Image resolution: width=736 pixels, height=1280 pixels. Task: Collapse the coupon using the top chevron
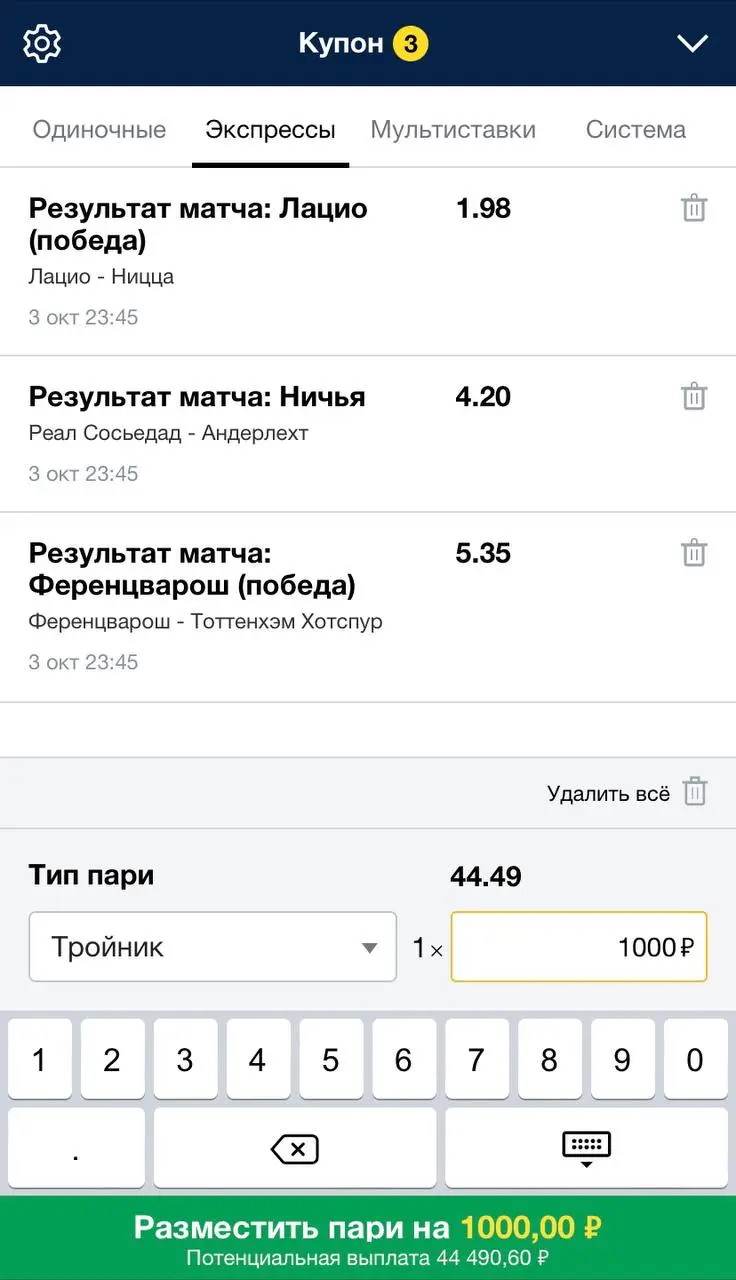693,43
